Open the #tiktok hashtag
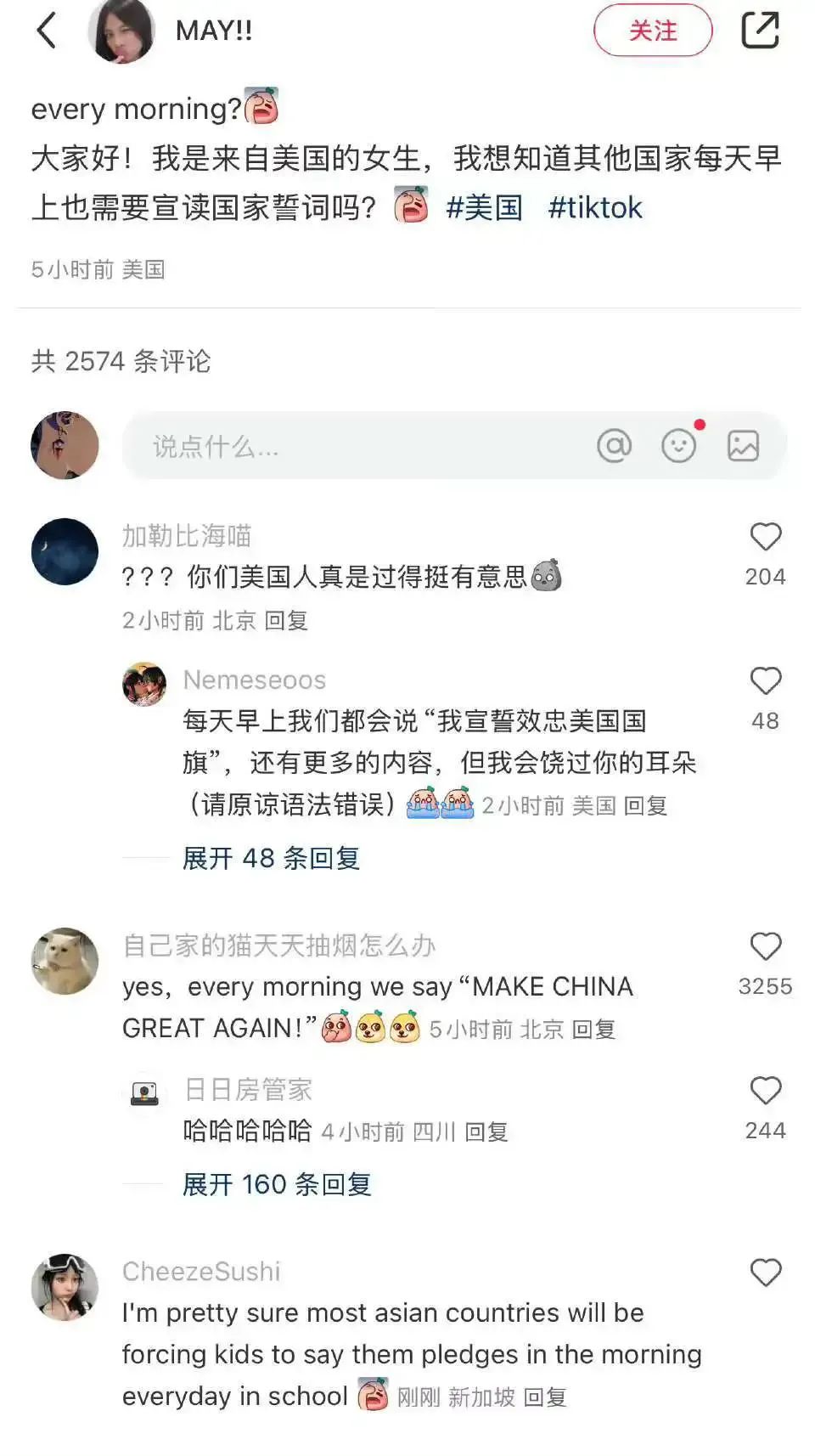 pos(598,206)
